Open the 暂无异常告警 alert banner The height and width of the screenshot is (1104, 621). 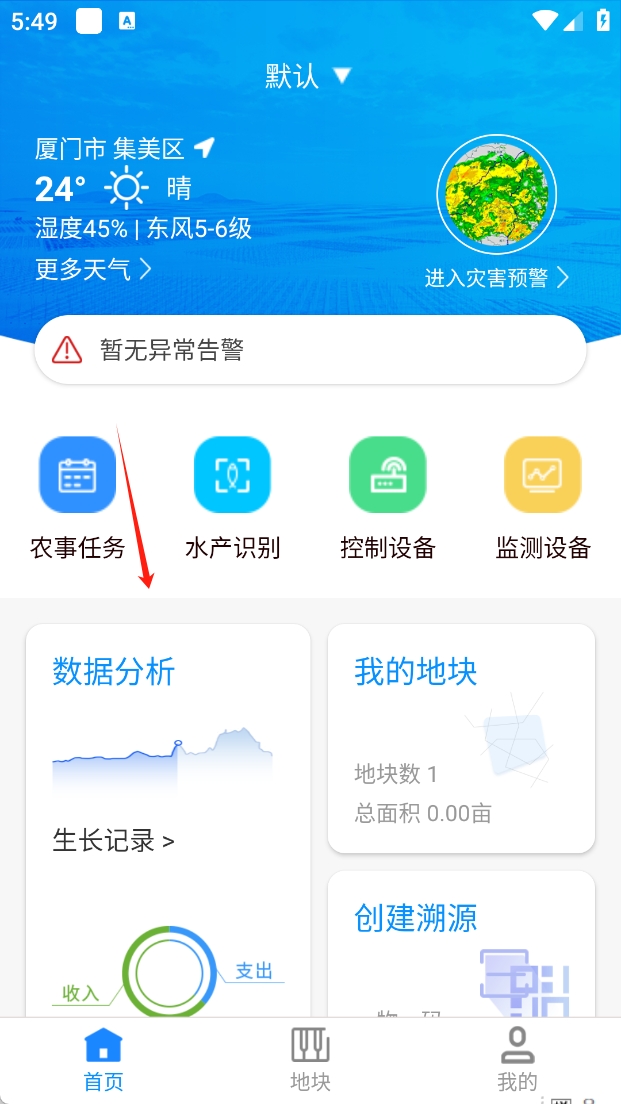click(310, 350)
